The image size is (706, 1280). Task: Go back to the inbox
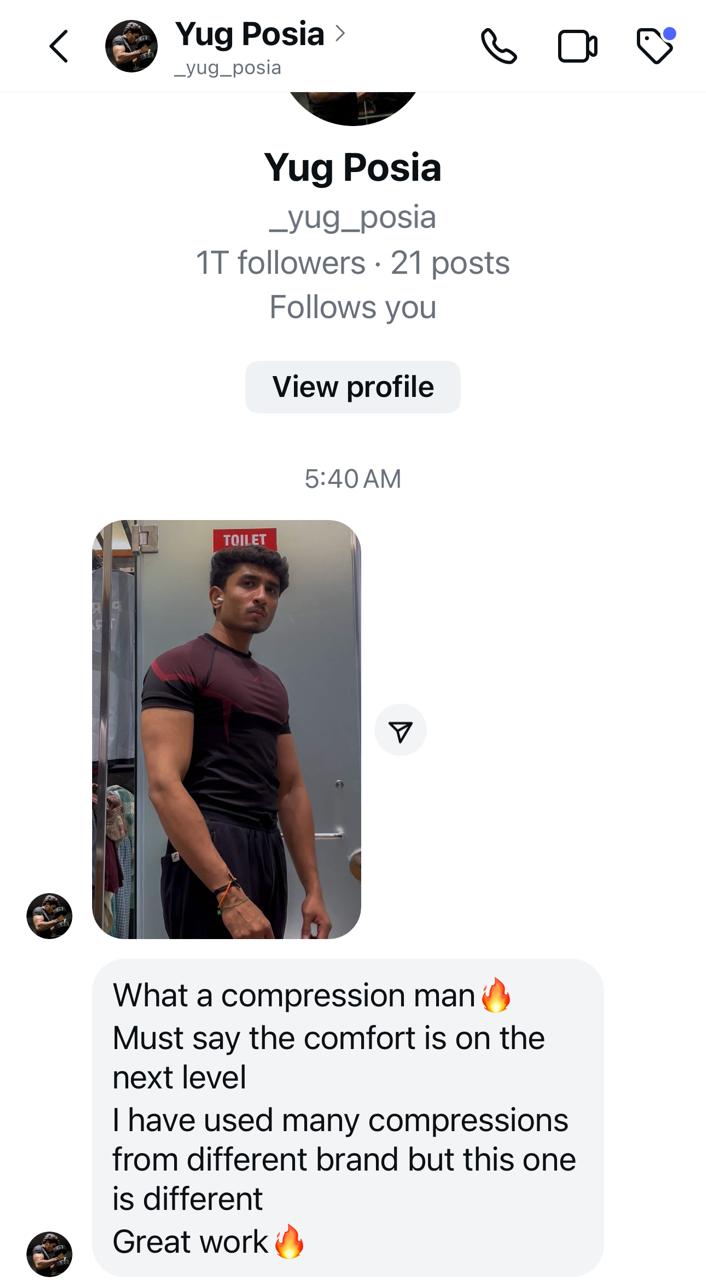tap(59, 46)
